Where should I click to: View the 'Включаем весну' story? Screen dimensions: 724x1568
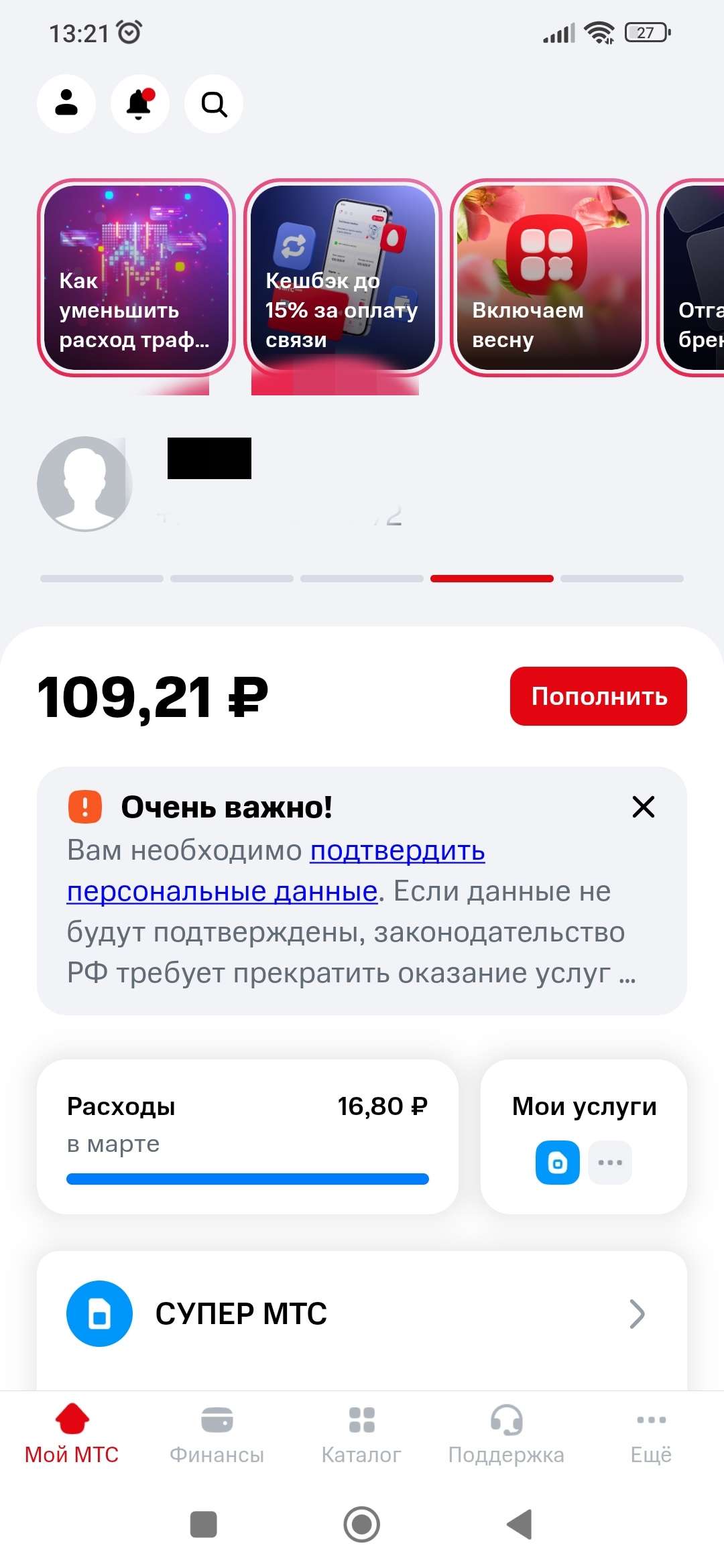click(x=549, y=277)
